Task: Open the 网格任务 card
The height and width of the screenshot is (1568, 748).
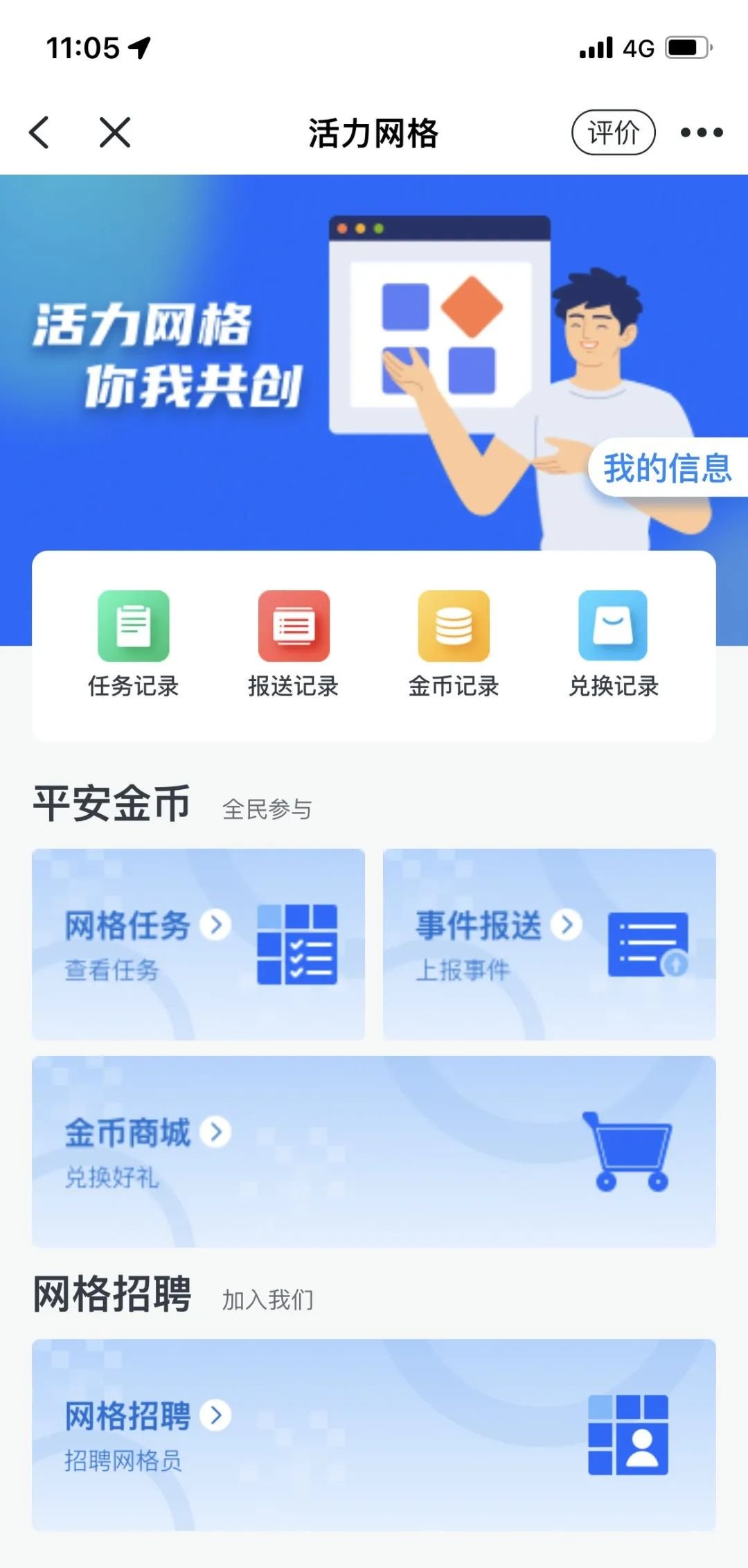Action: click(198, 944)
